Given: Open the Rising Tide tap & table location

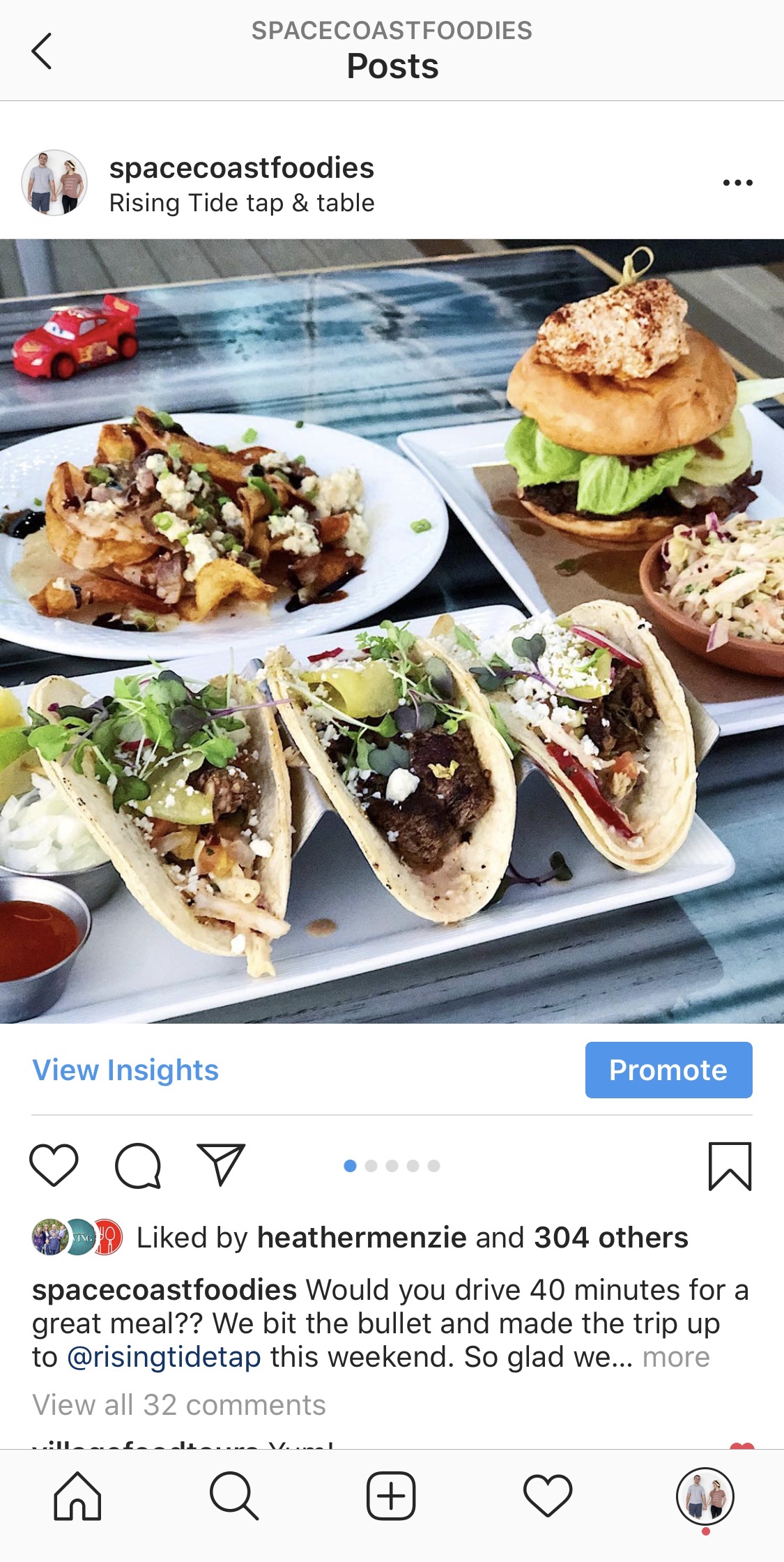Looking at the screenshot, I should click(x=241, y=203).
